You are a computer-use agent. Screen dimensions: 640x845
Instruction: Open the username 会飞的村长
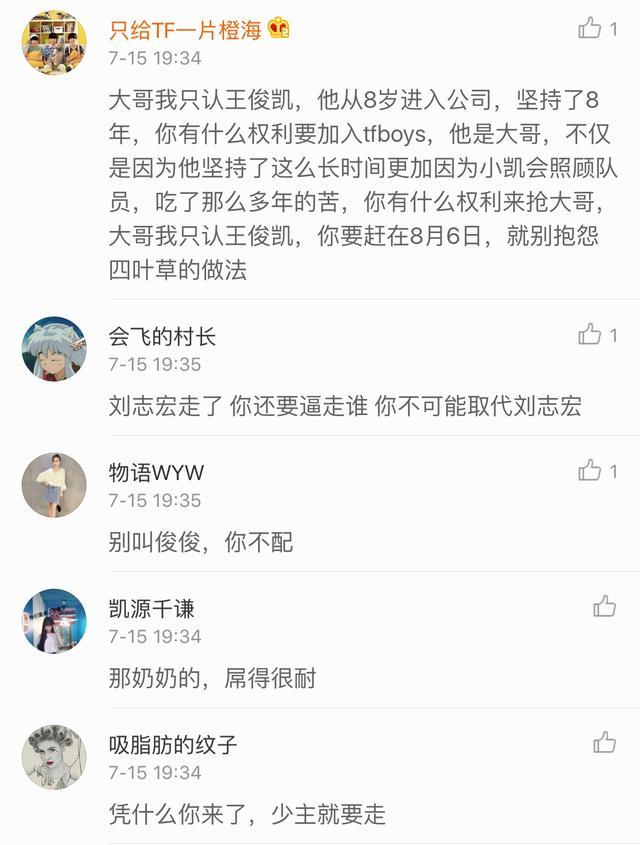click(x=162, y=336)
